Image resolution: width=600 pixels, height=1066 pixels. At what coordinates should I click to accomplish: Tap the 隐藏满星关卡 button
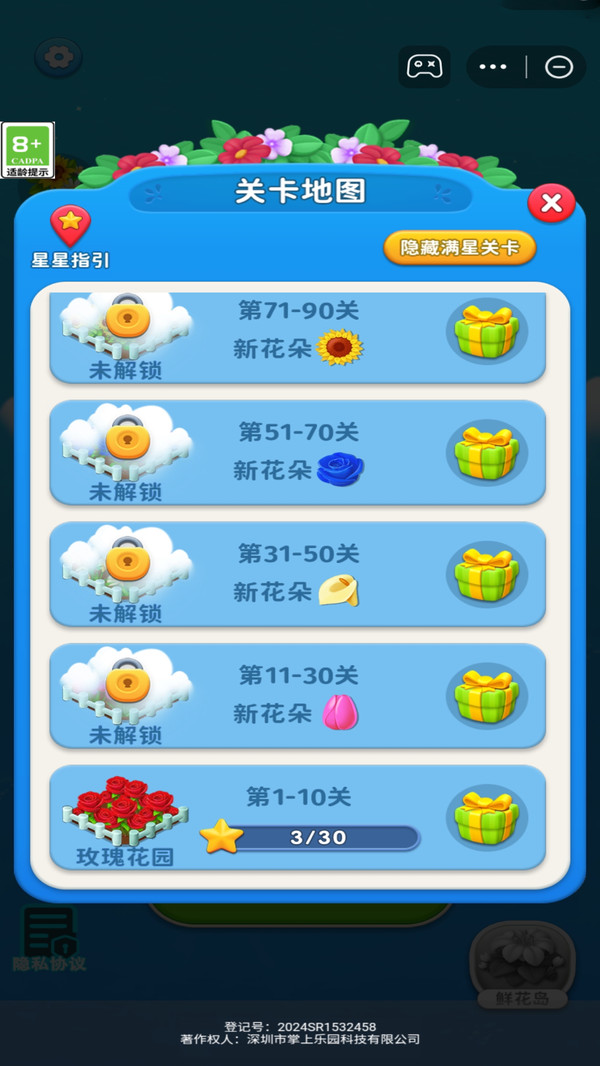459,247
